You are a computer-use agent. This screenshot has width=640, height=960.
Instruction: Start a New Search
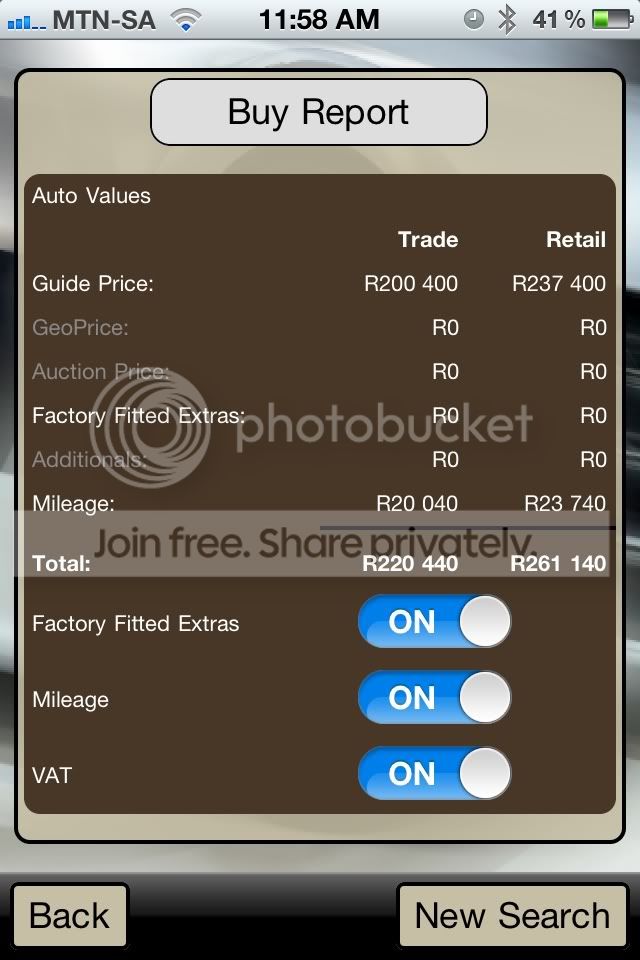point(512,915)
